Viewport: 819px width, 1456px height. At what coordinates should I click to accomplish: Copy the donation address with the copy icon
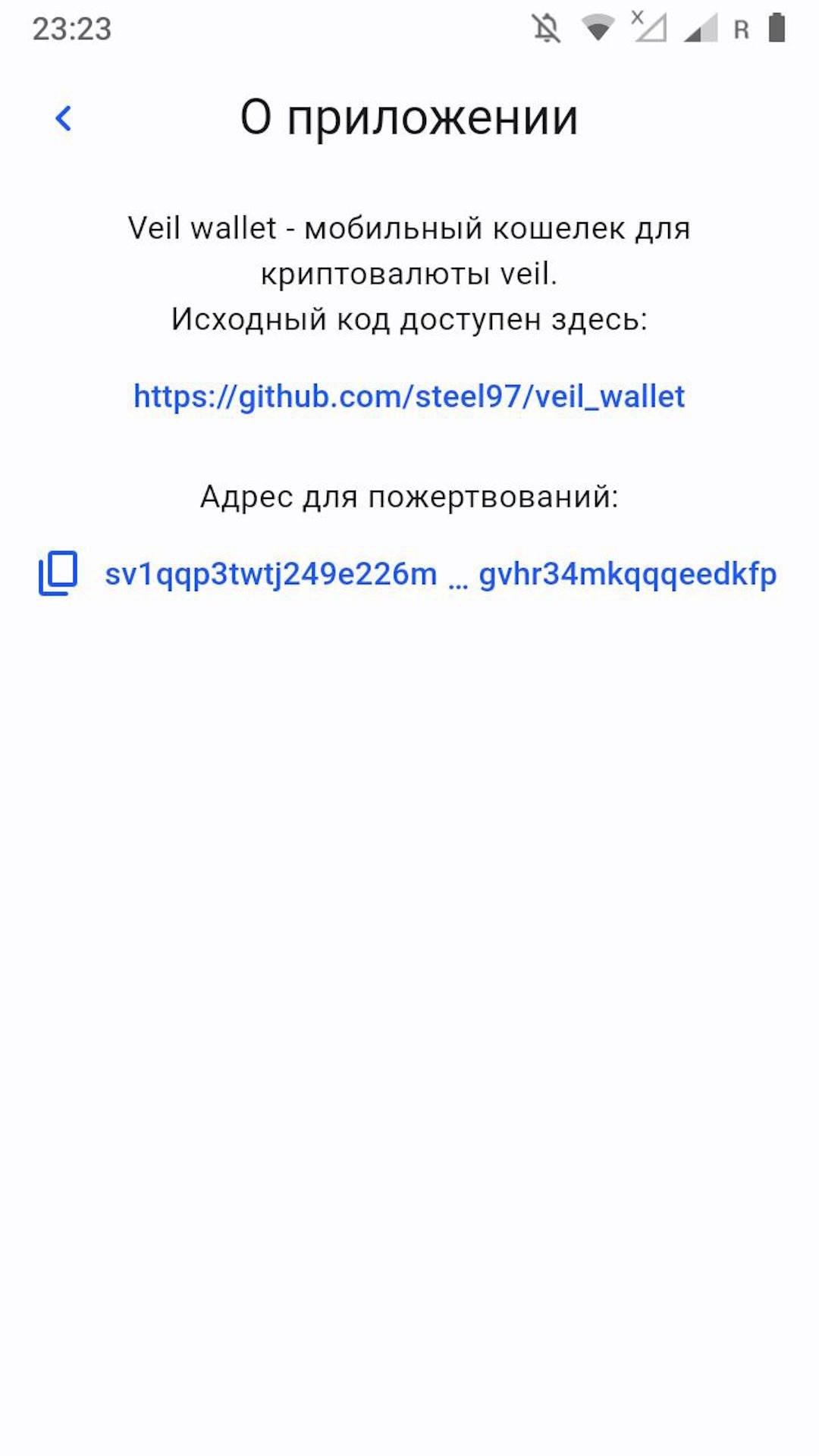click(x=58, y=573)
